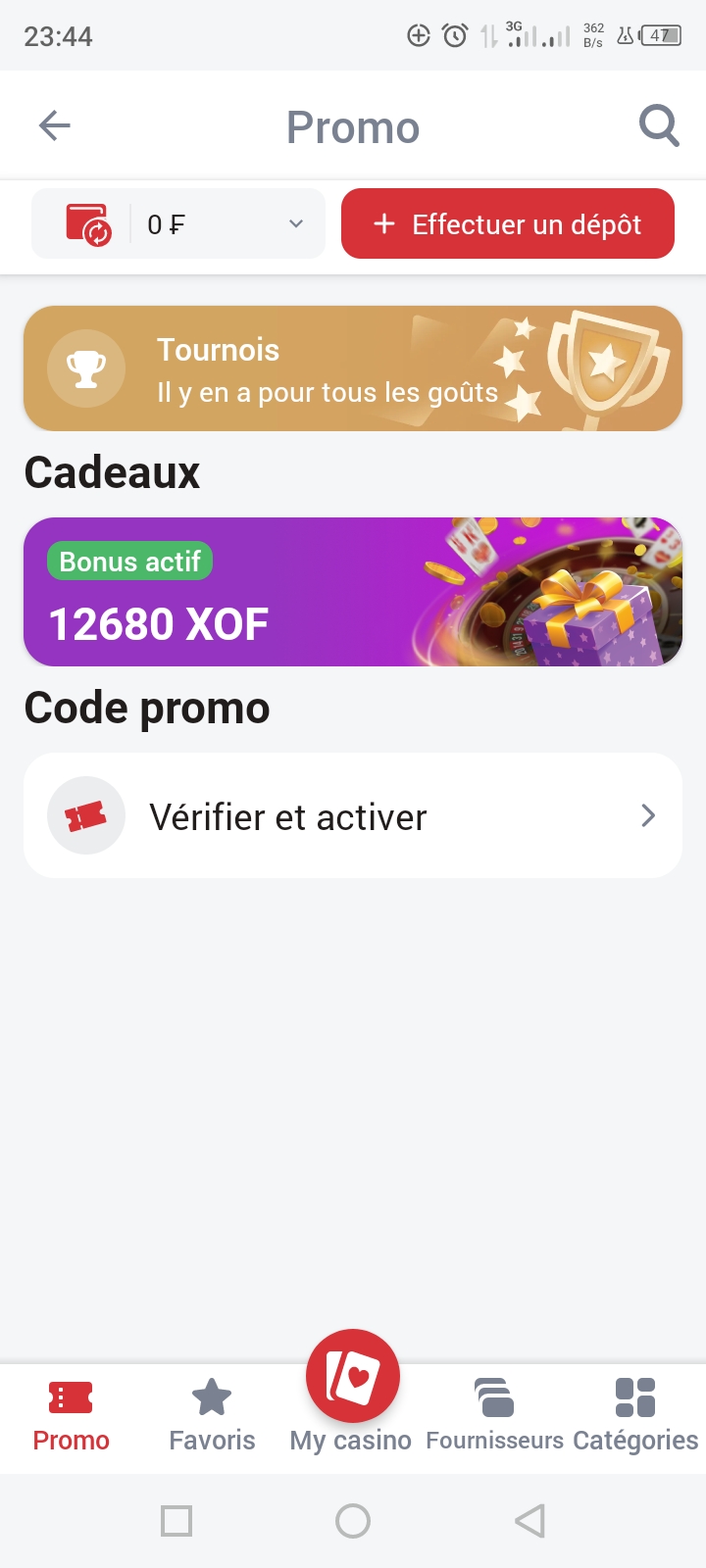Switch to the Favoris tab
This screenshot has height=1568, width=706.
(x=212, y=1416)
